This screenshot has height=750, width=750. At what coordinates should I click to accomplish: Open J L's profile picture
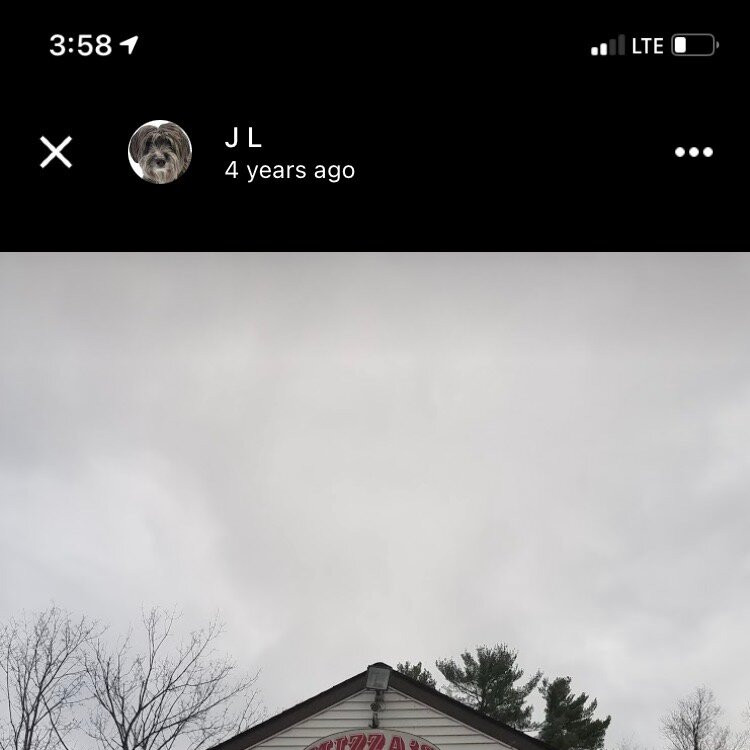[160, 152]
